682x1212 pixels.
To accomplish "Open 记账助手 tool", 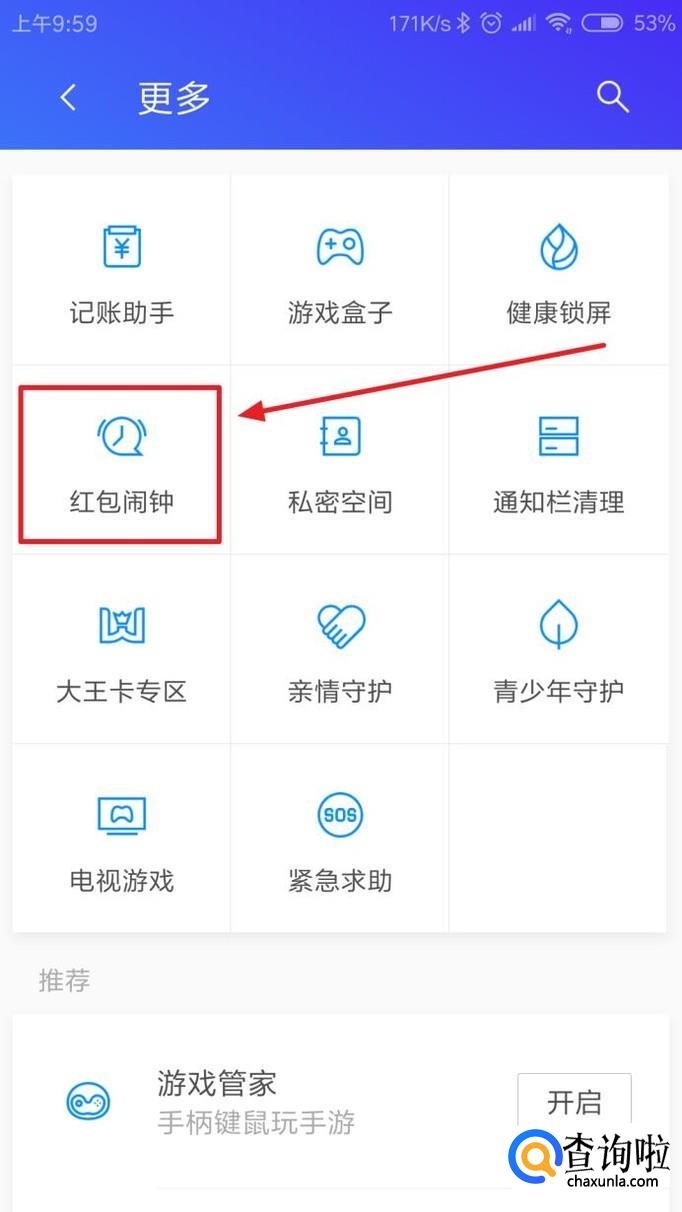I will pyautogui.click(x=121, y=272).
